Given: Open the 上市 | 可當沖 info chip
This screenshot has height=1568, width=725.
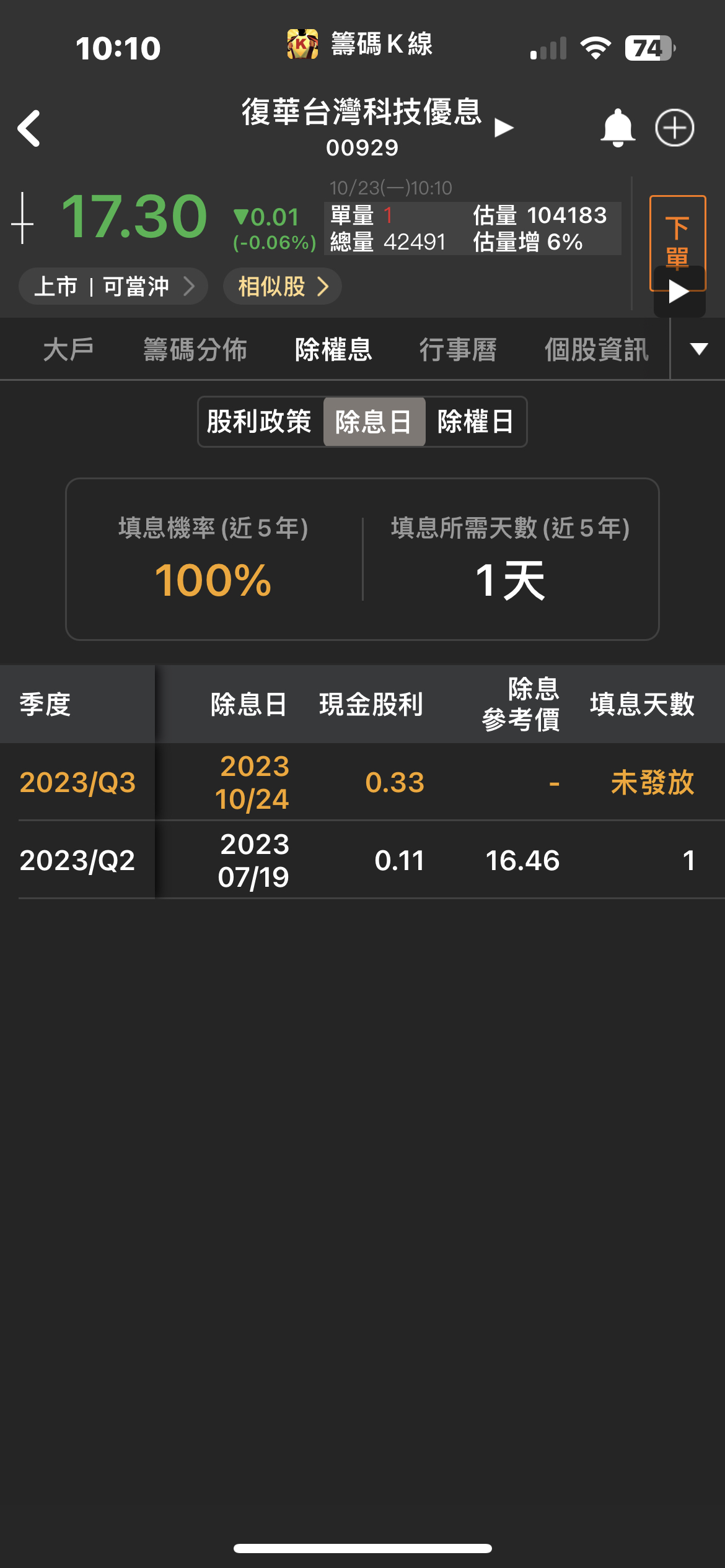Looking at the screenshot, I should (x=113, y=287).
